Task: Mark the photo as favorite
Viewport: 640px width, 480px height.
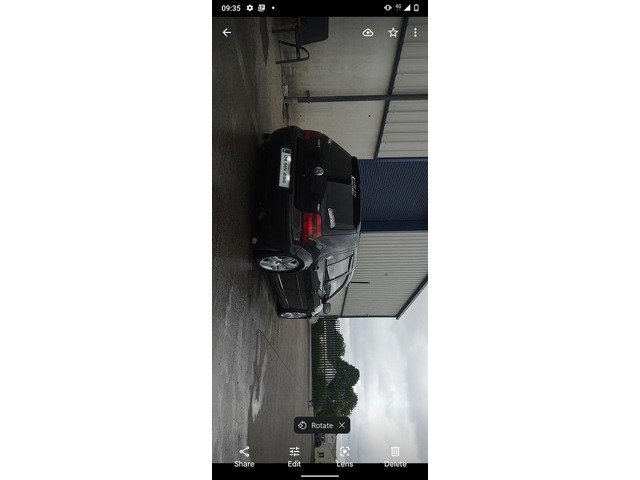Action: coord(393,32)
